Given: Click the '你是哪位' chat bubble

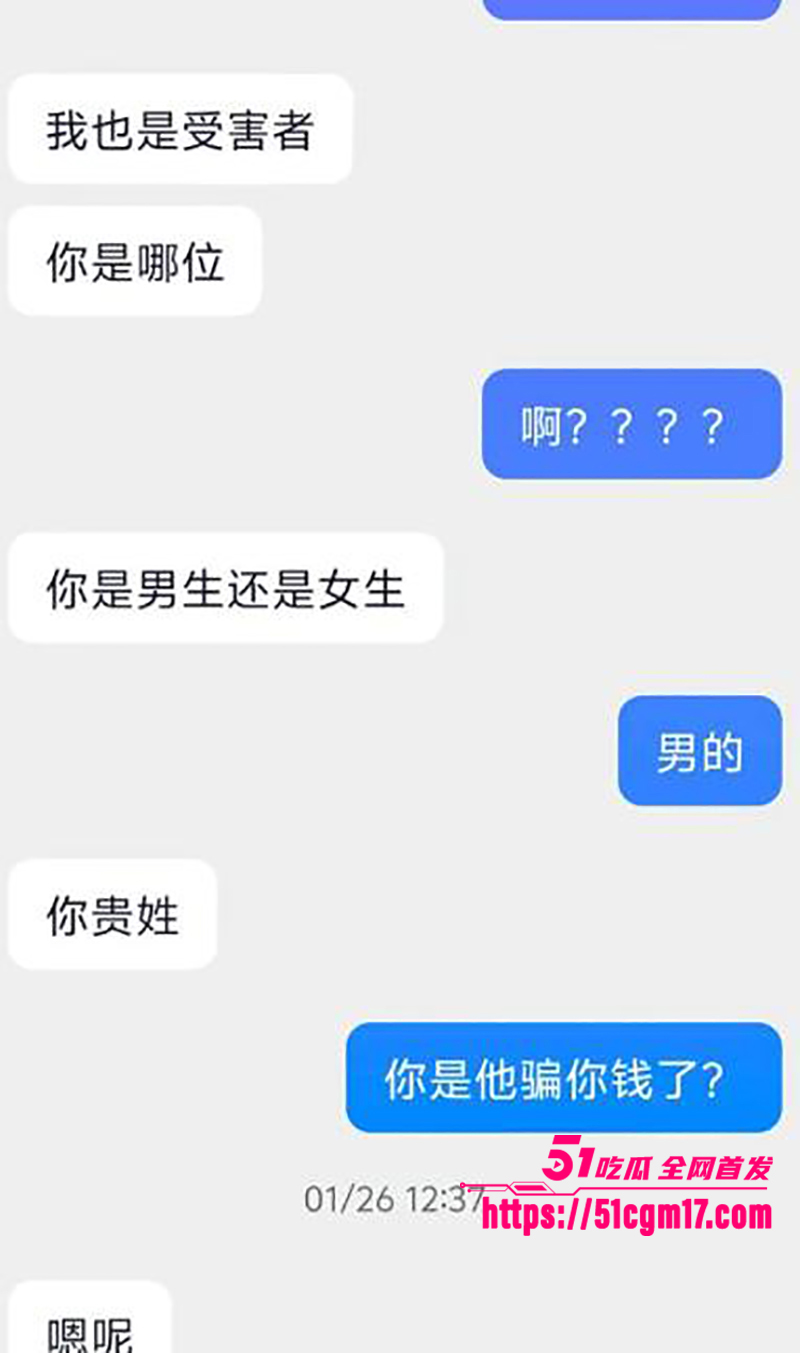Looking at the screenshot, I should (x=135, y=261).
